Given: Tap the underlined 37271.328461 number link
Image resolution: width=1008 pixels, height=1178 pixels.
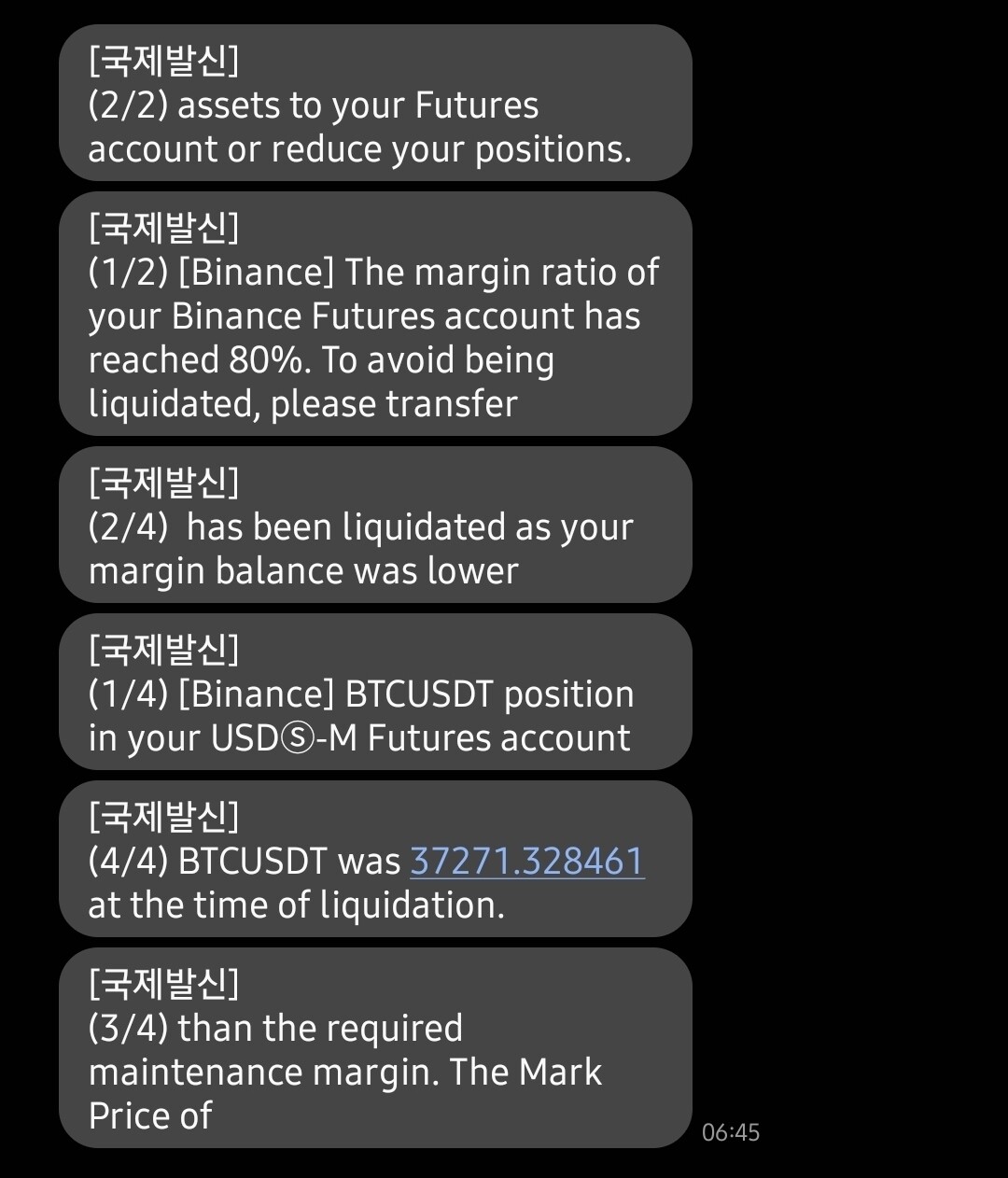Looking at the screenshot, I should 527,861.
